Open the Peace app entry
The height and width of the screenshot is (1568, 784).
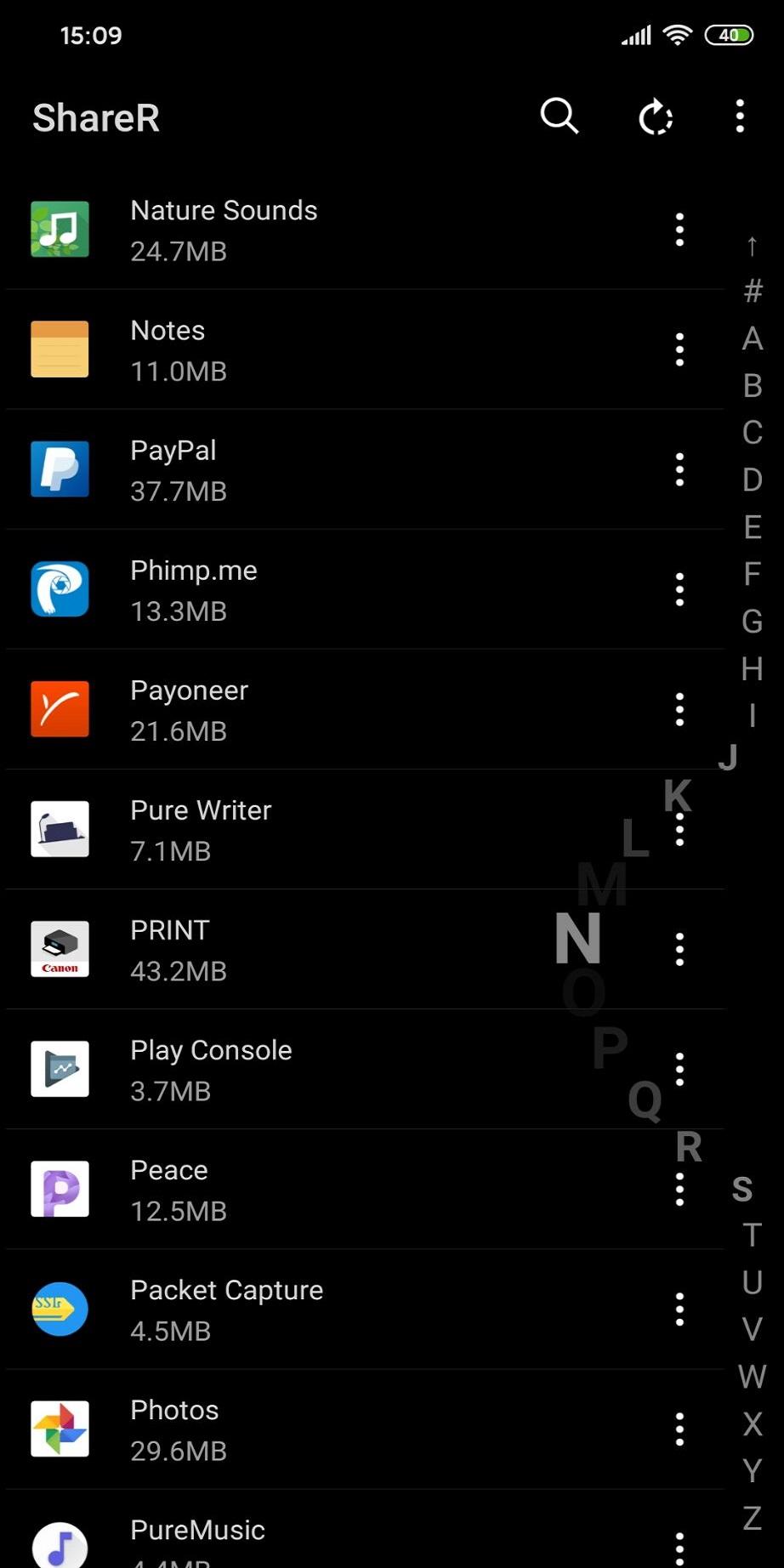click(x=366, y=1189)
